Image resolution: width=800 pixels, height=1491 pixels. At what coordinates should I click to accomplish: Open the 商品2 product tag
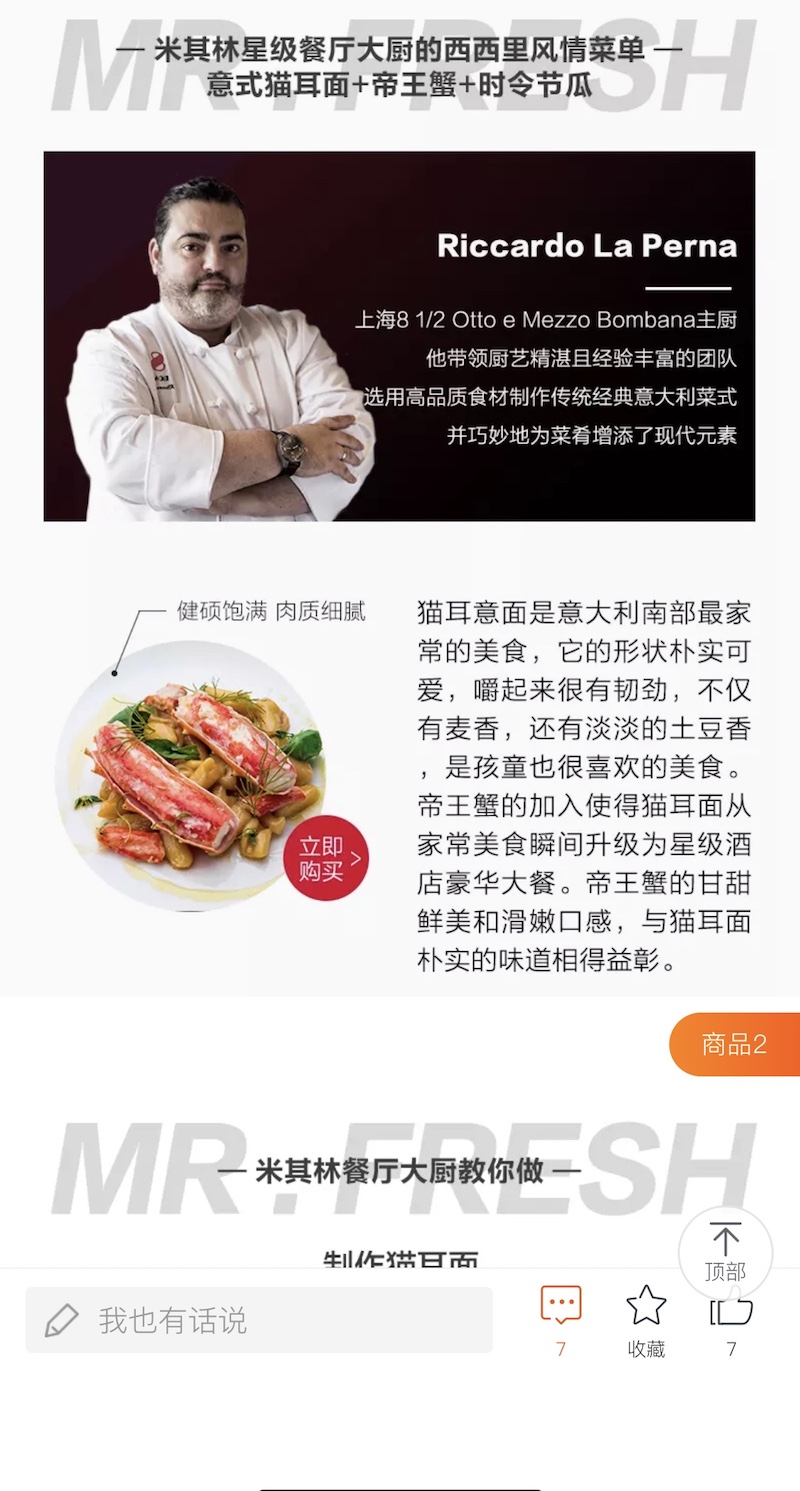coord(735,1044)
